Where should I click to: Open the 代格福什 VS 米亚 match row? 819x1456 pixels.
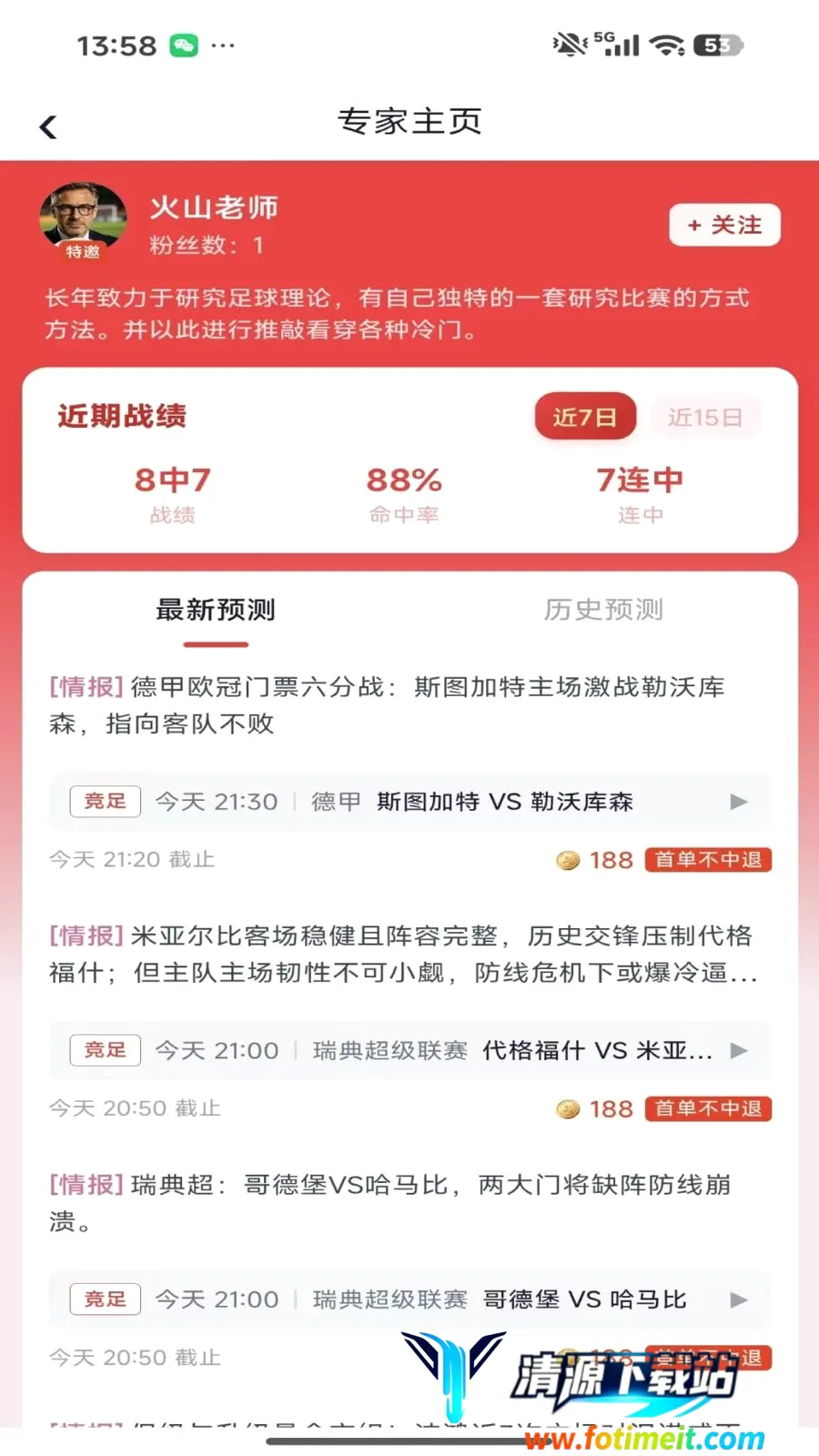[409, 1050]
